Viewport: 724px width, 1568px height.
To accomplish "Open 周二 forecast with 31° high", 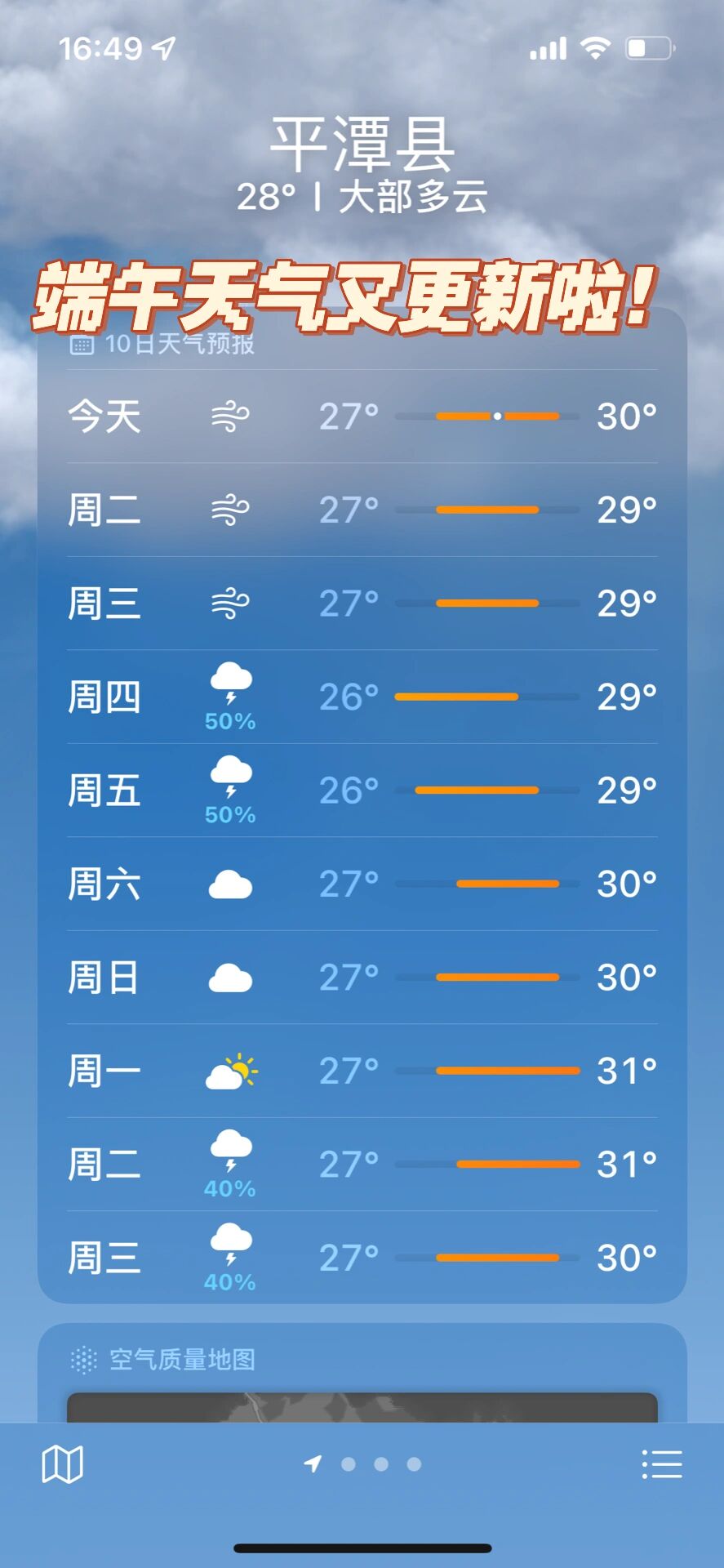I will click(x=362, y=1165).
